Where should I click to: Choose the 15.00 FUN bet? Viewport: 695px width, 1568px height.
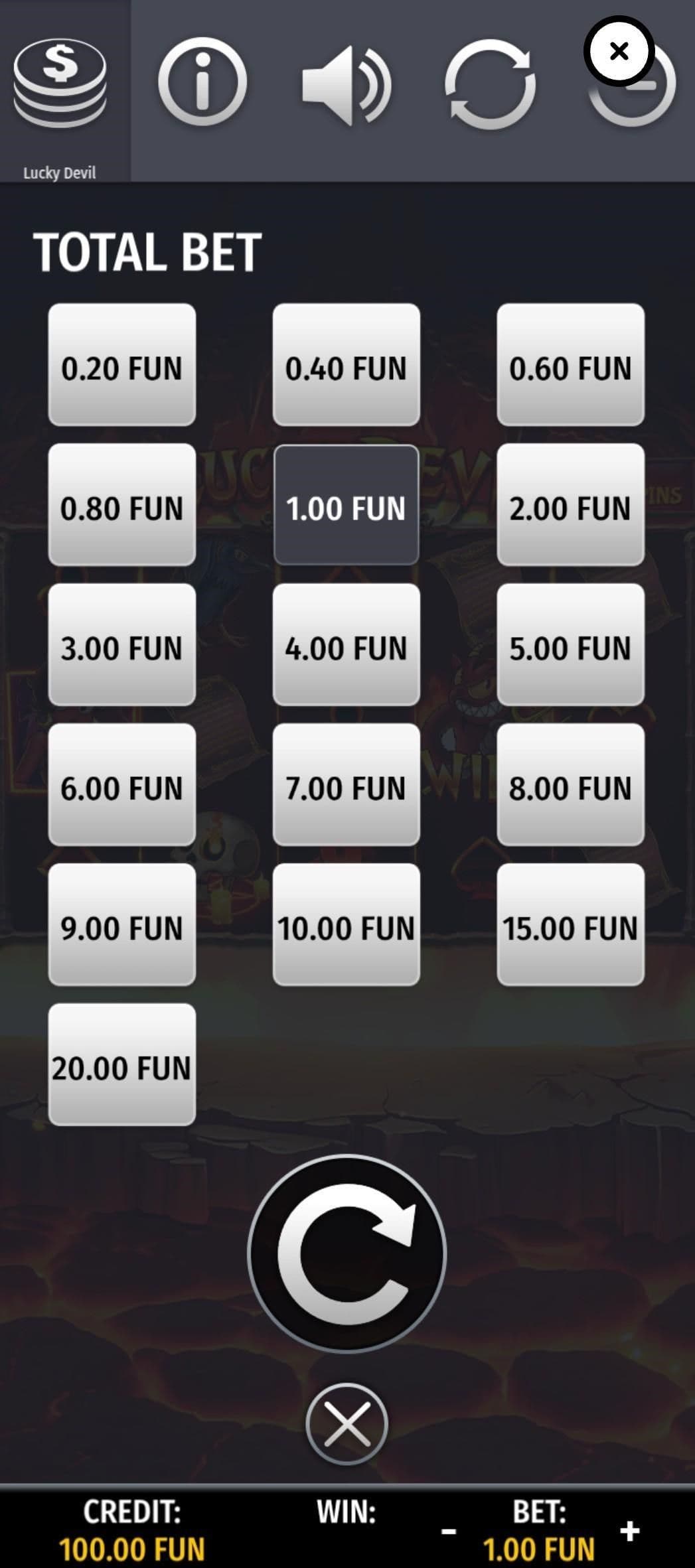(570, 925)
